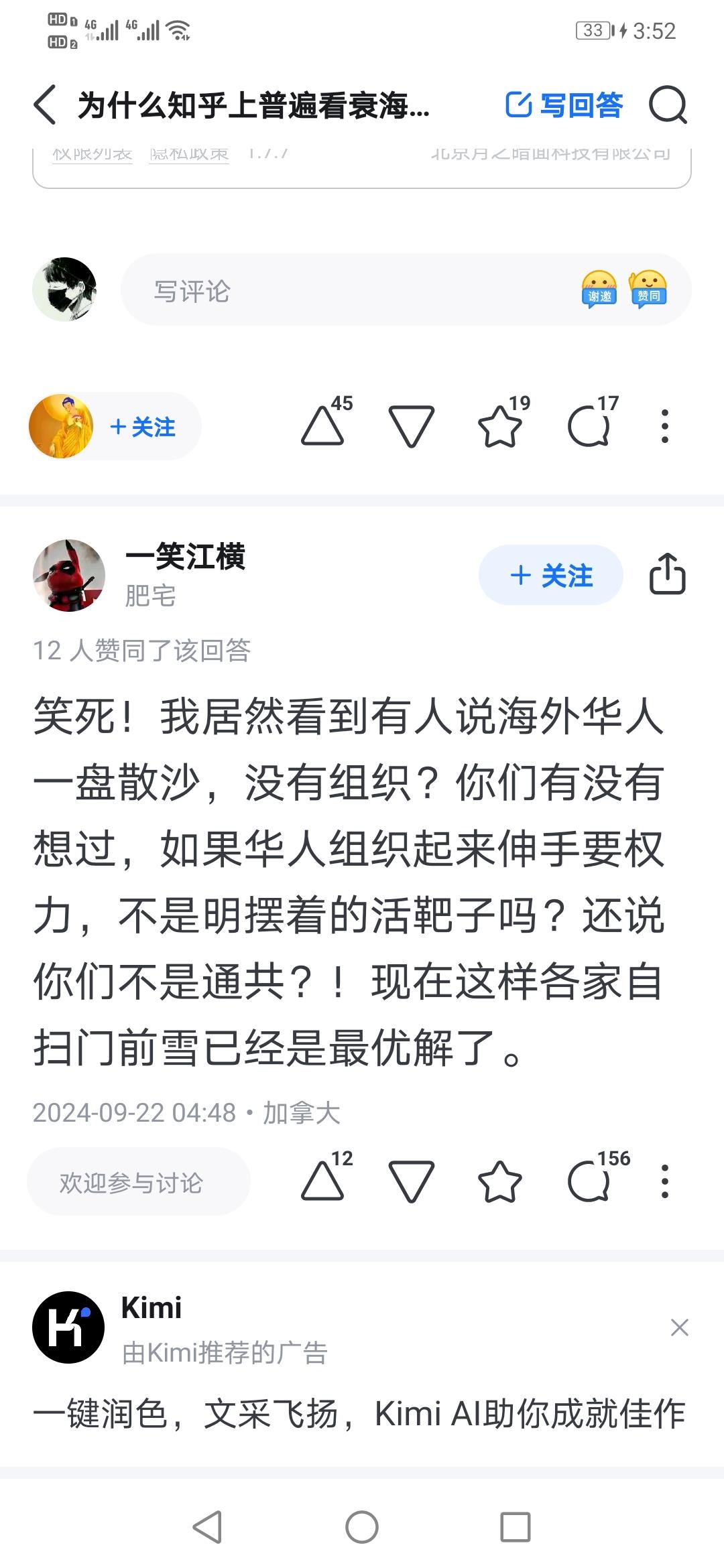Upvote 一笑江横's answer with 12 votes
The height and width of the screenshot is (1568, 724).
(322, 1181)
